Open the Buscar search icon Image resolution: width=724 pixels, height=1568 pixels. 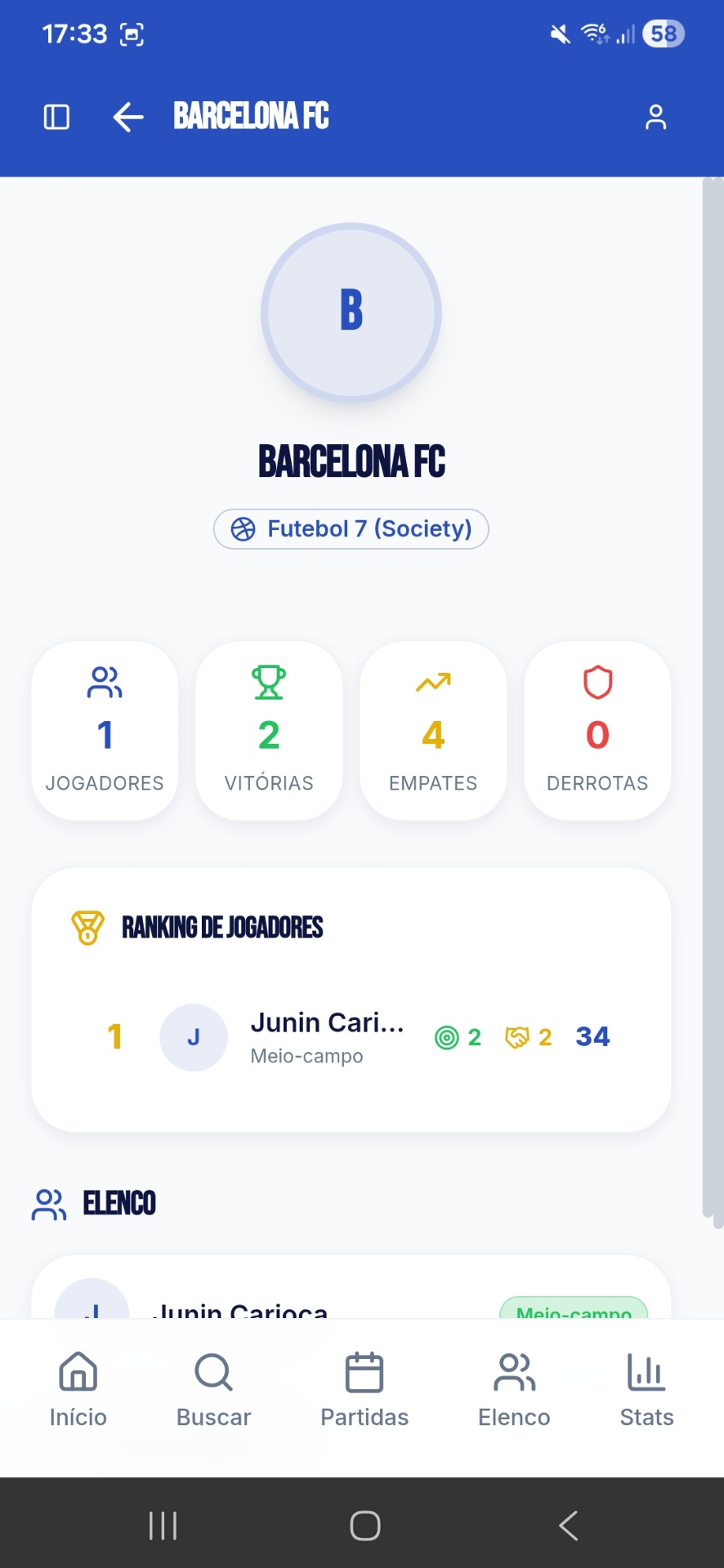(x=212, y=1374)
